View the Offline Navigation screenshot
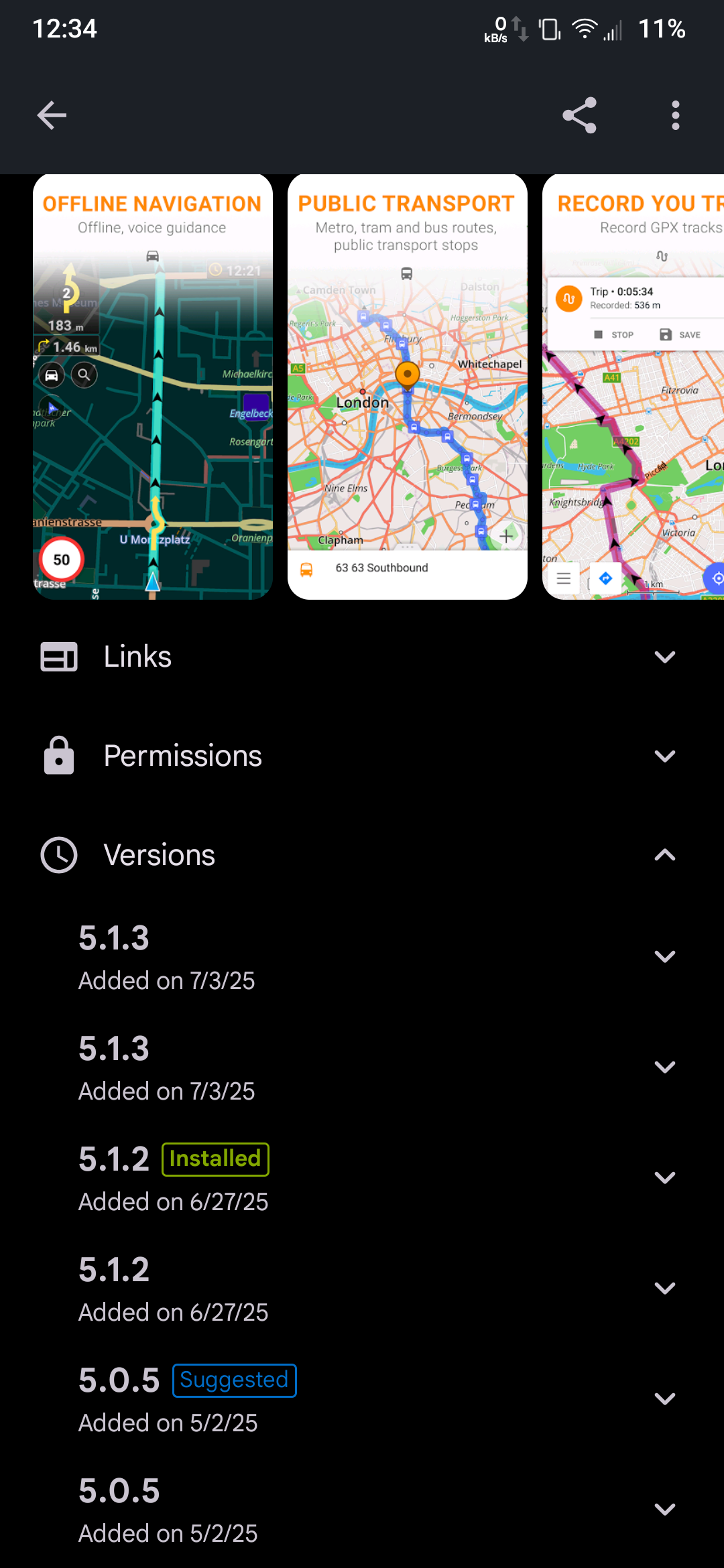 tap(153, 387)
